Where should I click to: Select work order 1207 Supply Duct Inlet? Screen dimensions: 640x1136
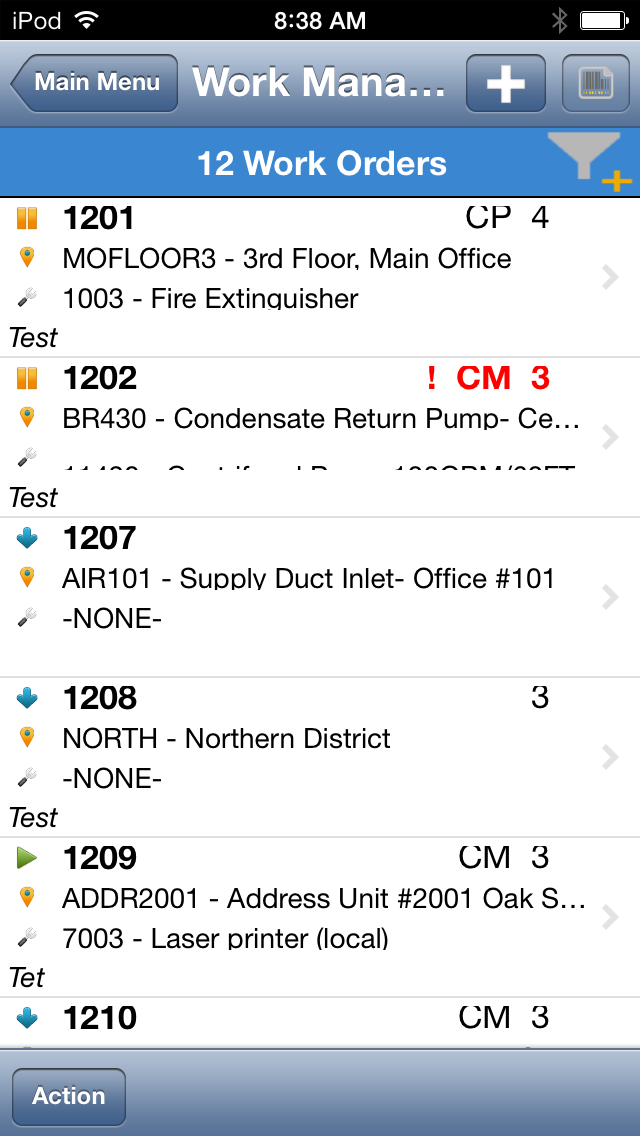click(x=320, y=597)
